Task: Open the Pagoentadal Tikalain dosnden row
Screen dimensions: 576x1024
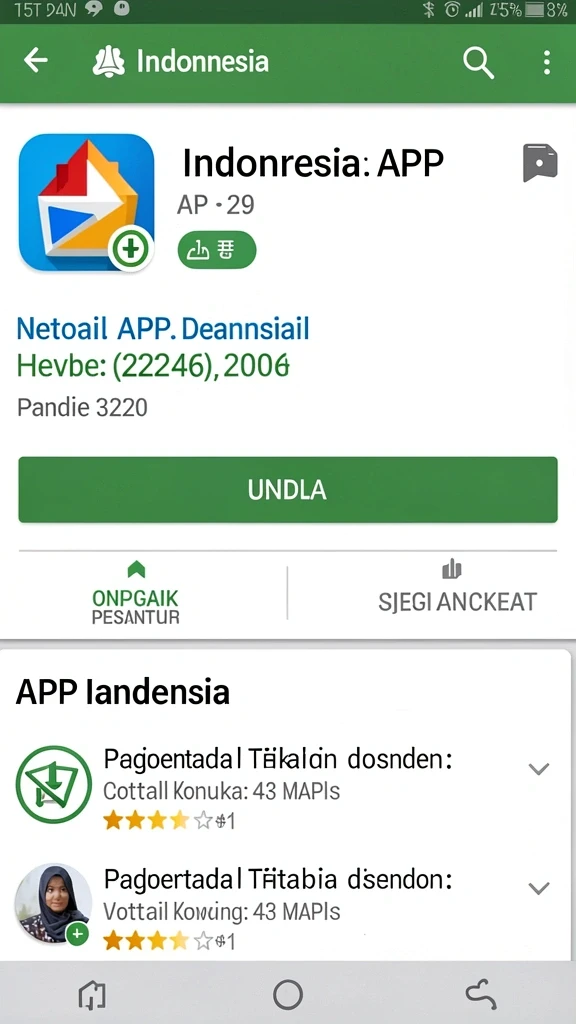Action: click(288, 786)
